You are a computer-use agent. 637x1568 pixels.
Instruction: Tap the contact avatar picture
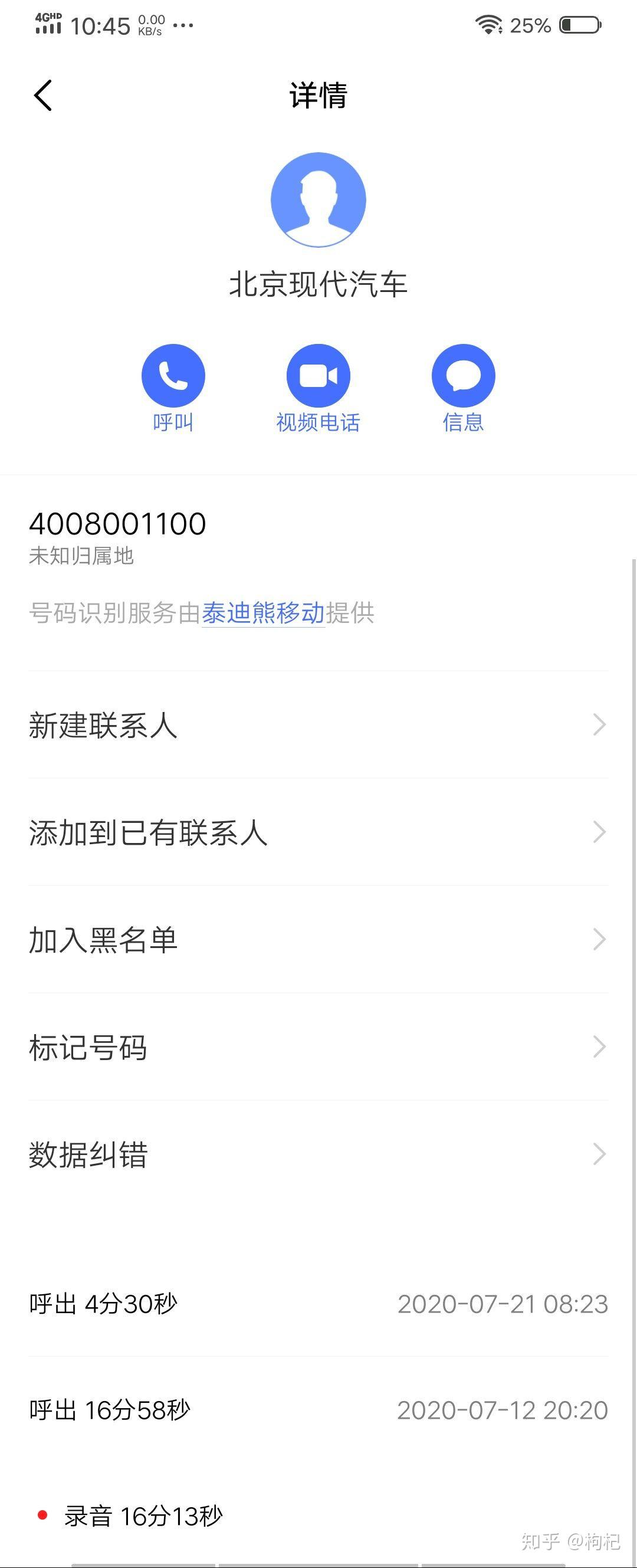click(317, 199)
